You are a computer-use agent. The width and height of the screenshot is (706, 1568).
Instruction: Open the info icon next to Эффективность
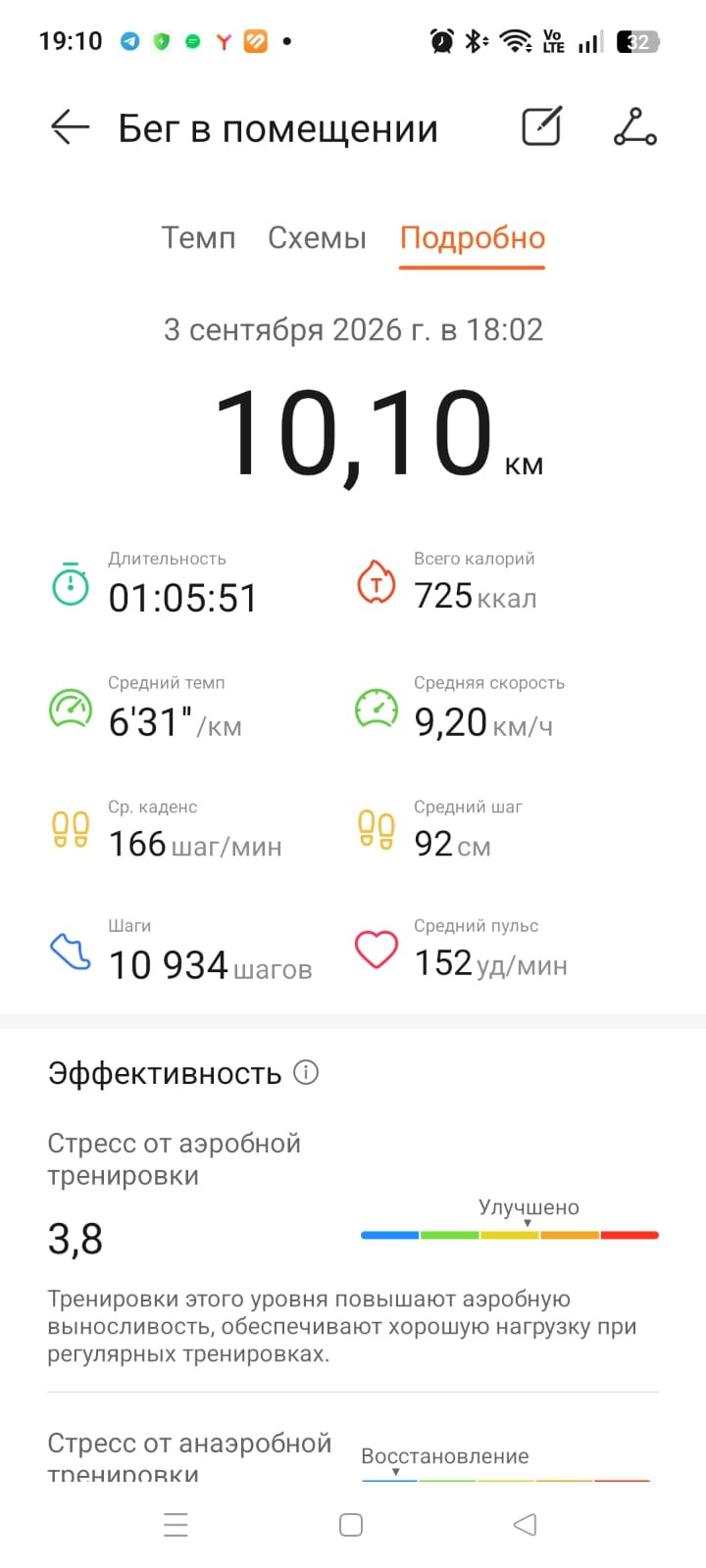[306, 1072]
